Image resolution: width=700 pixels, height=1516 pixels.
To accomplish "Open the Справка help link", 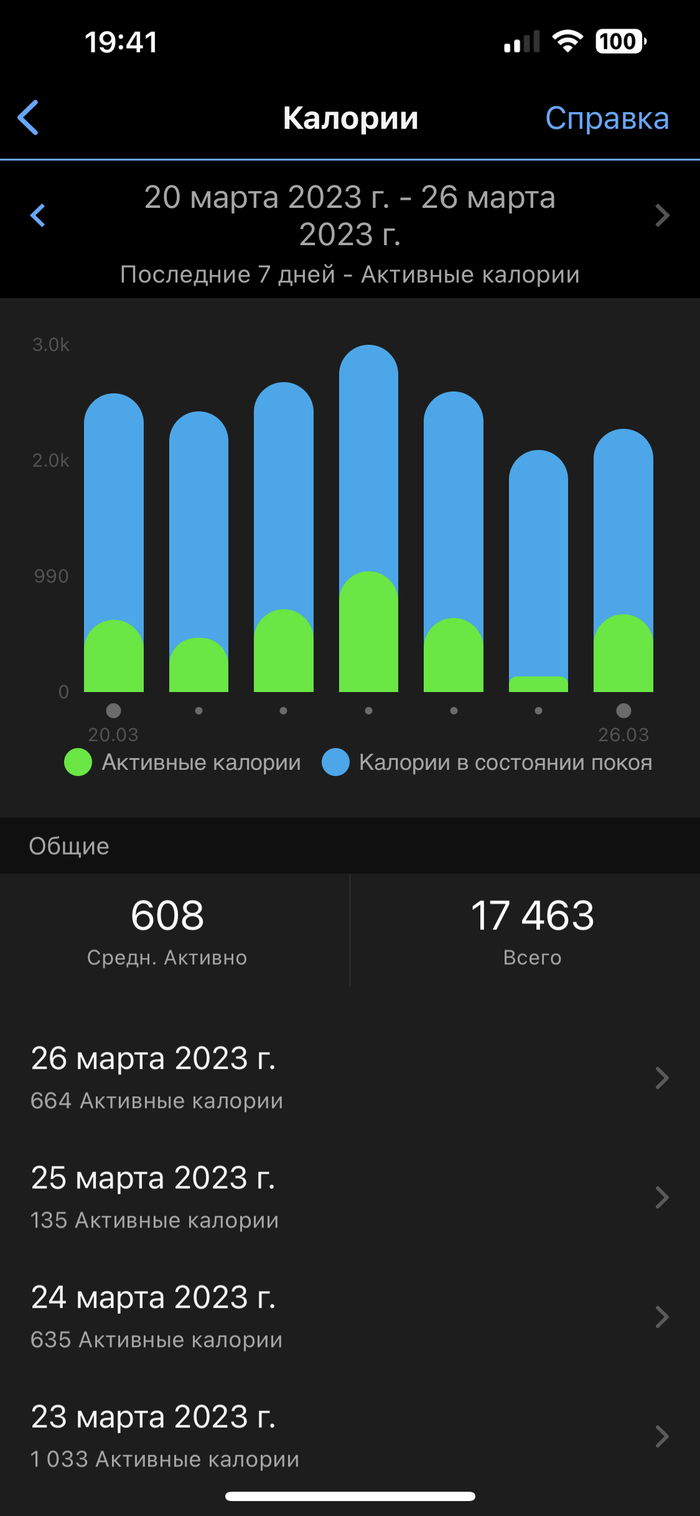I will point(606,118).
